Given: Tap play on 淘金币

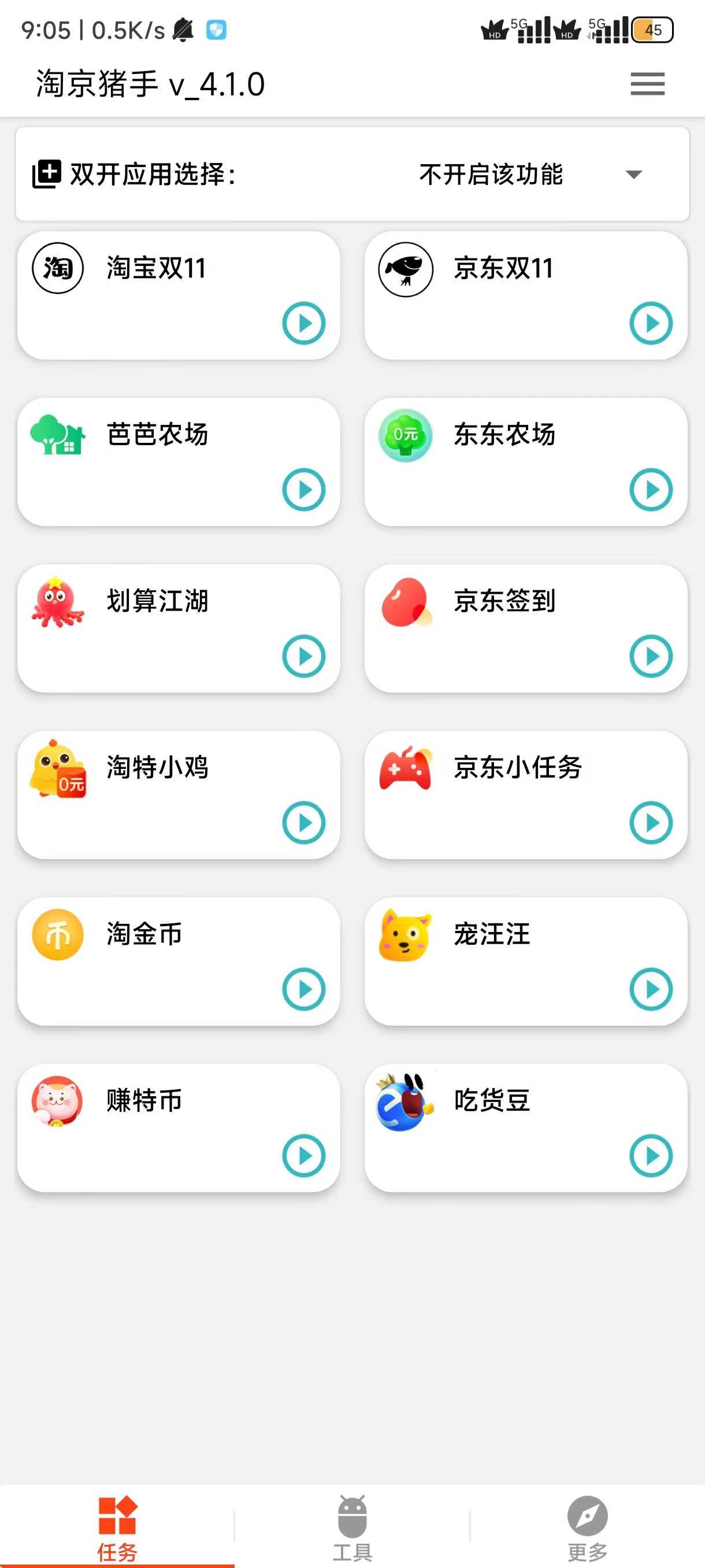Looking at the screenshot, I should [x=303, y=989].
